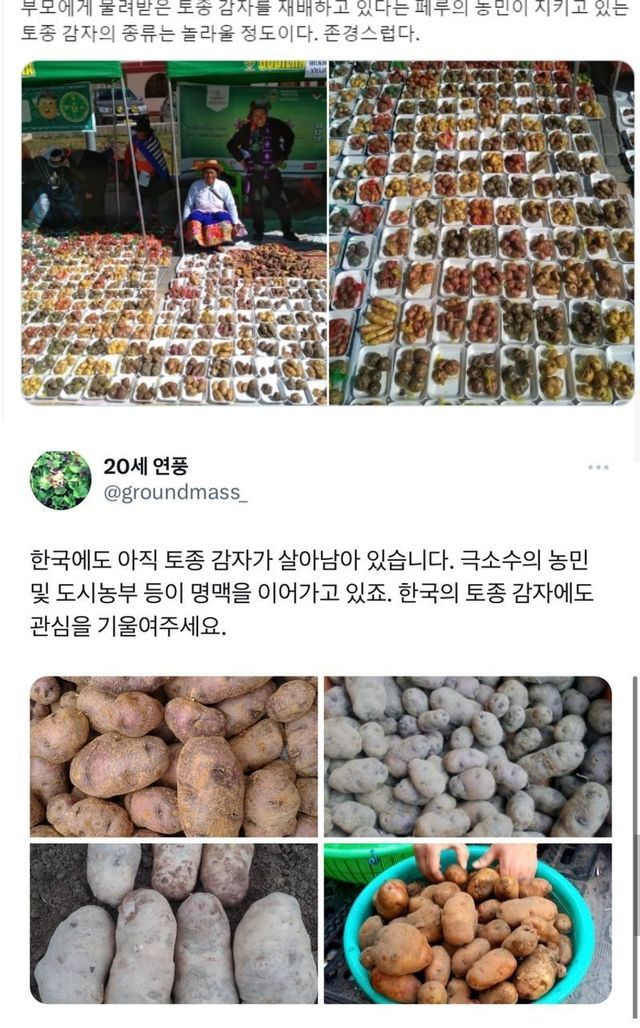640x1028 pixels.
Task: Visit the @groundmass_ profile handle
Action: [x=175, y=492]
